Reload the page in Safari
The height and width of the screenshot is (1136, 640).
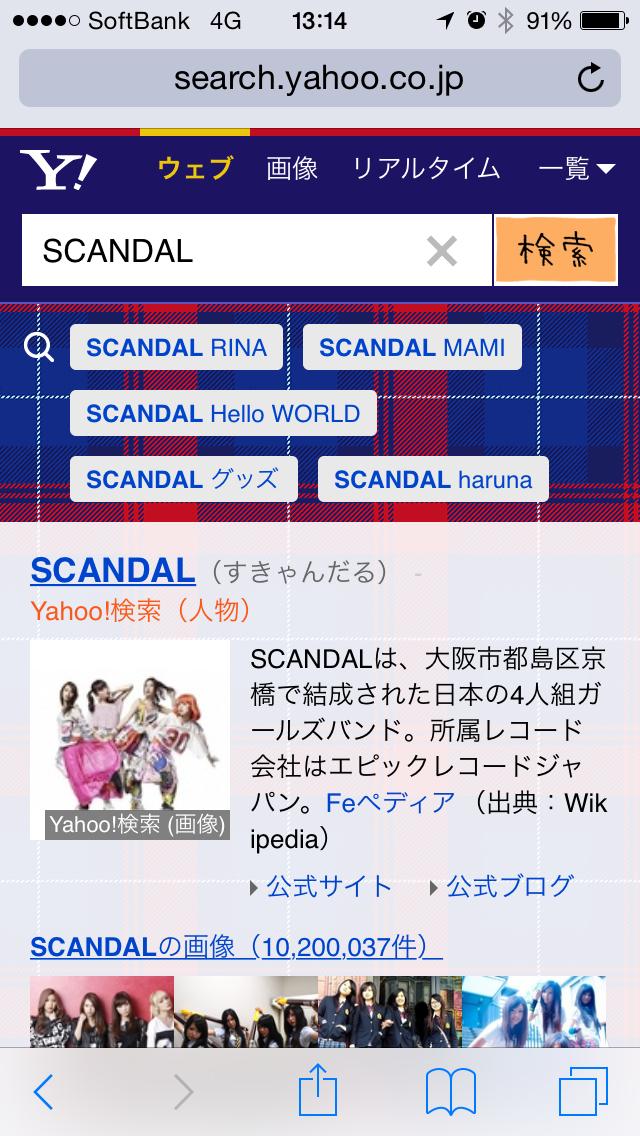tap(591, 78)
